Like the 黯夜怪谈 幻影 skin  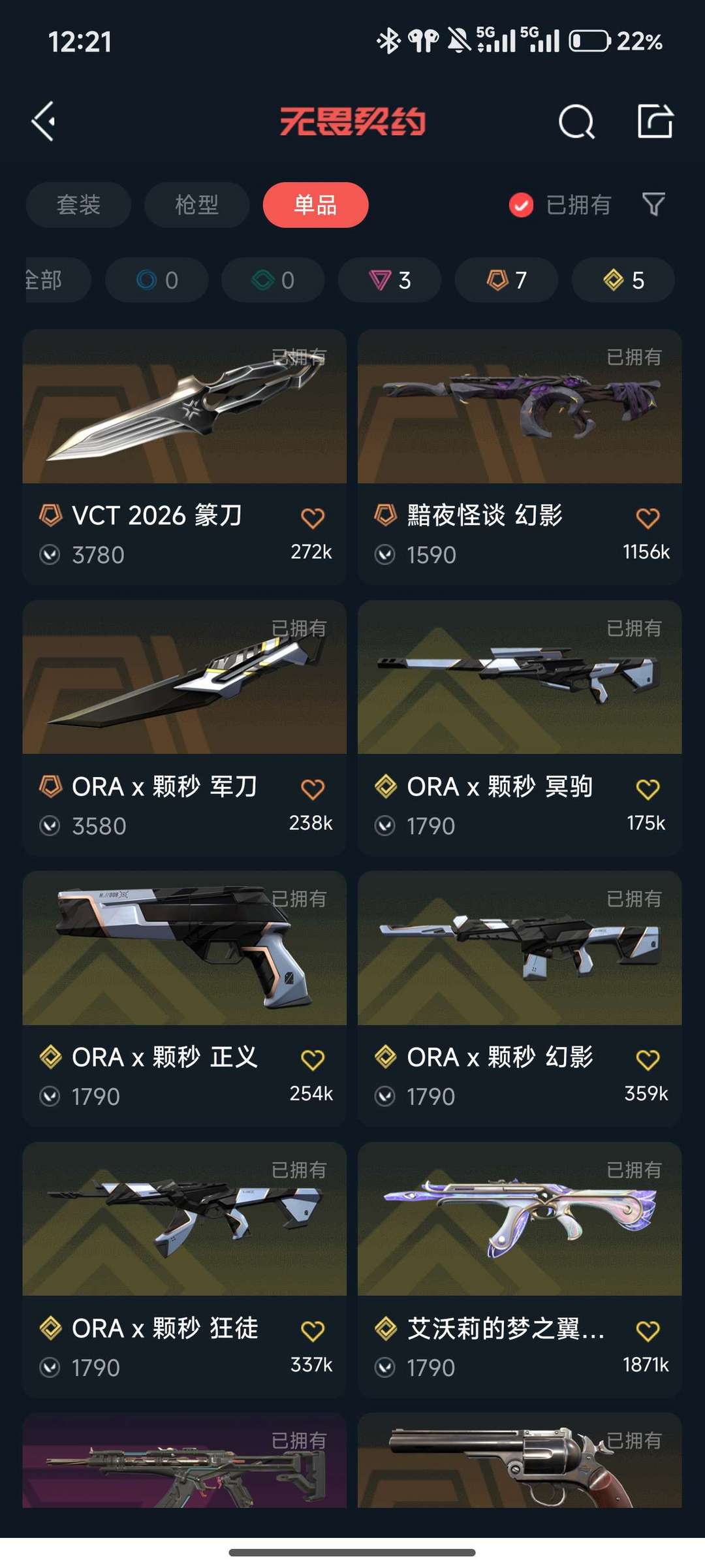click(x=648, y=518)
